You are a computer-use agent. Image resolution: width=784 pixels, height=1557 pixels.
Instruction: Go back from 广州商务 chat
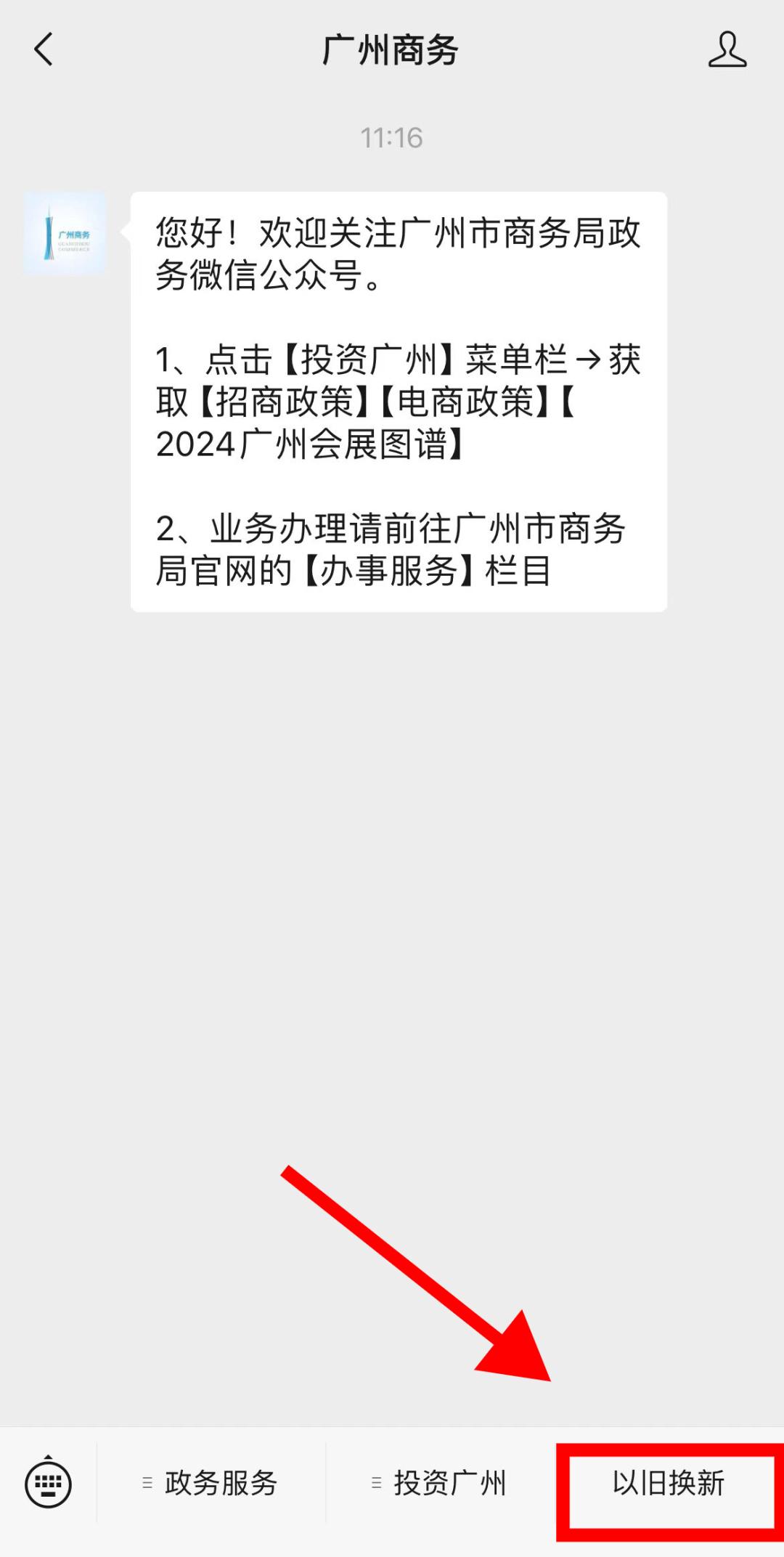click(x=44, y=49)
